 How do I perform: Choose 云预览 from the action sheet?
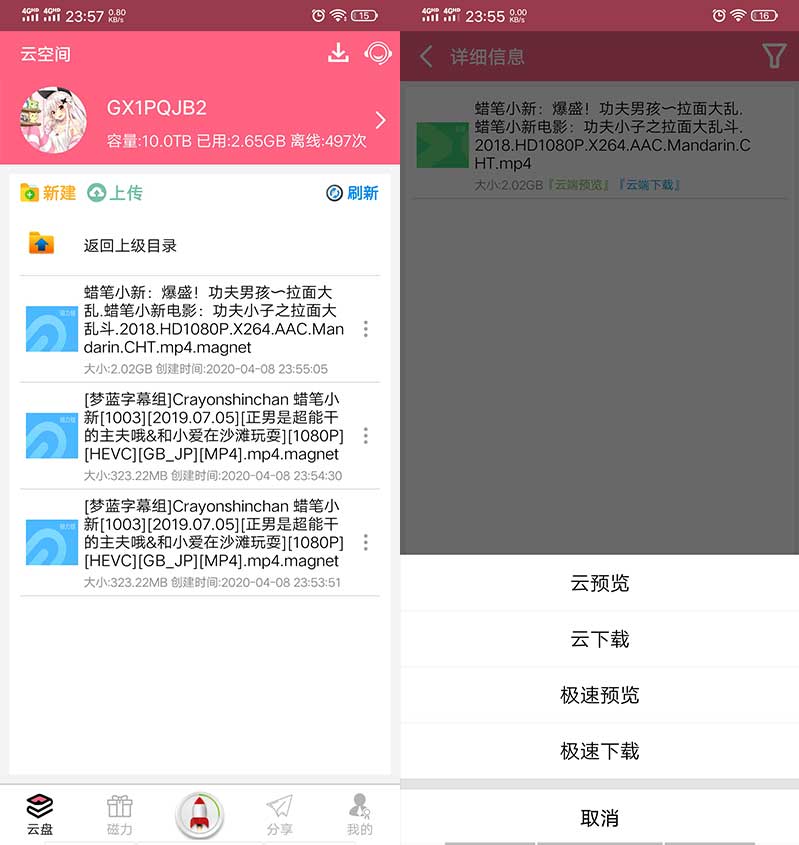coord(600,583)
